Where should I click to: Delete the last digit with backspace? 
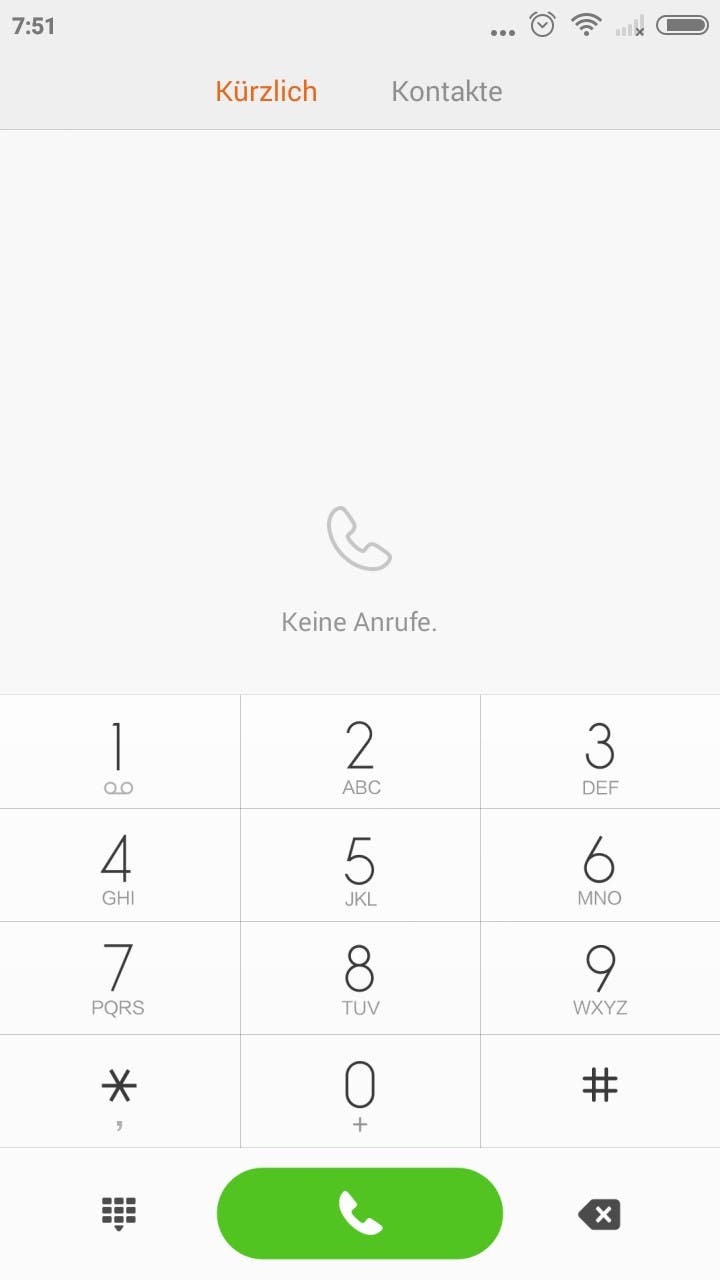[599, 1215]
